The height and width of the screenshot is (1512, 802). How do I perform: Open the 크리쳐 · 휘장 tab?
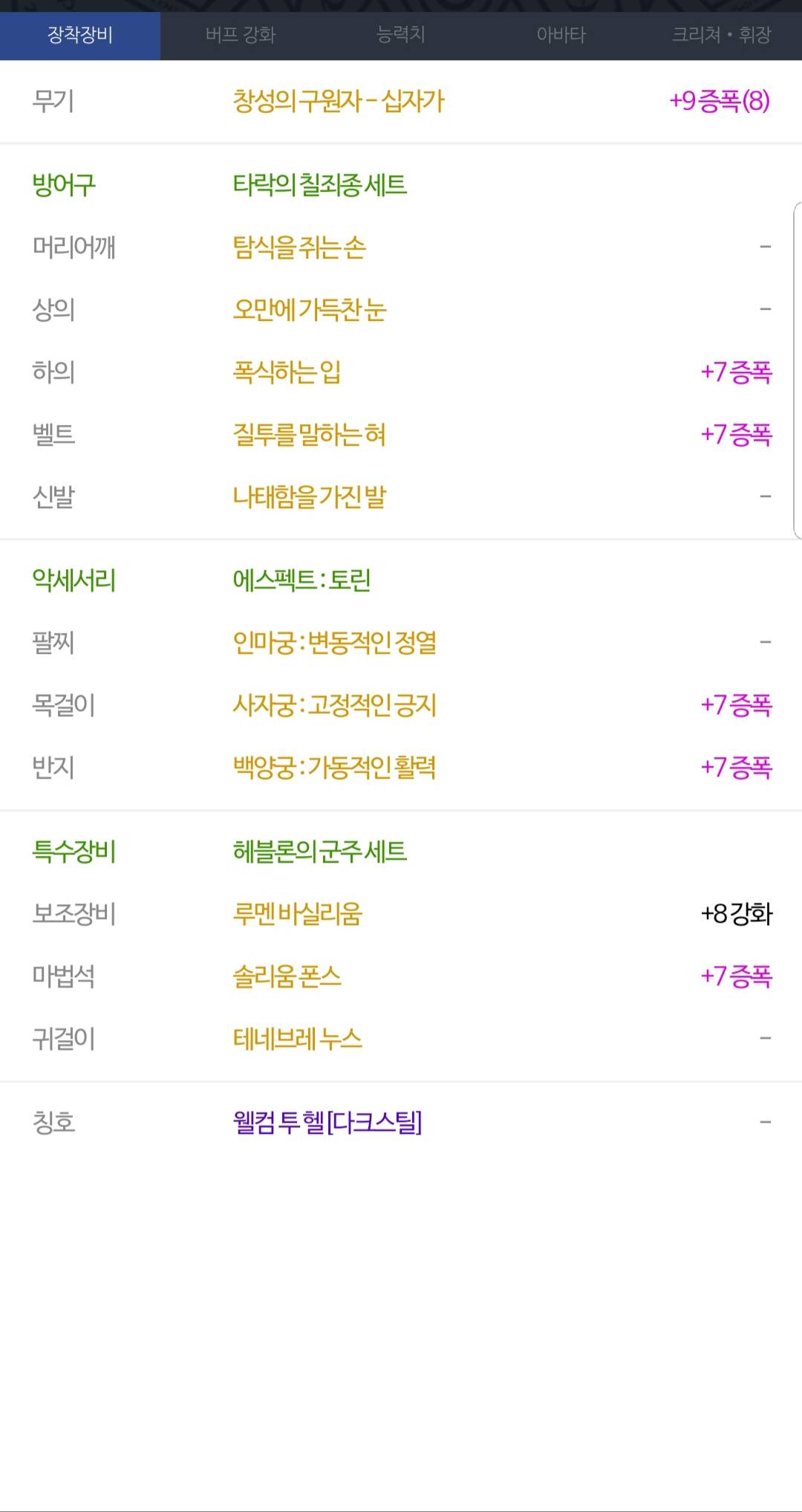tap(722, 35)
